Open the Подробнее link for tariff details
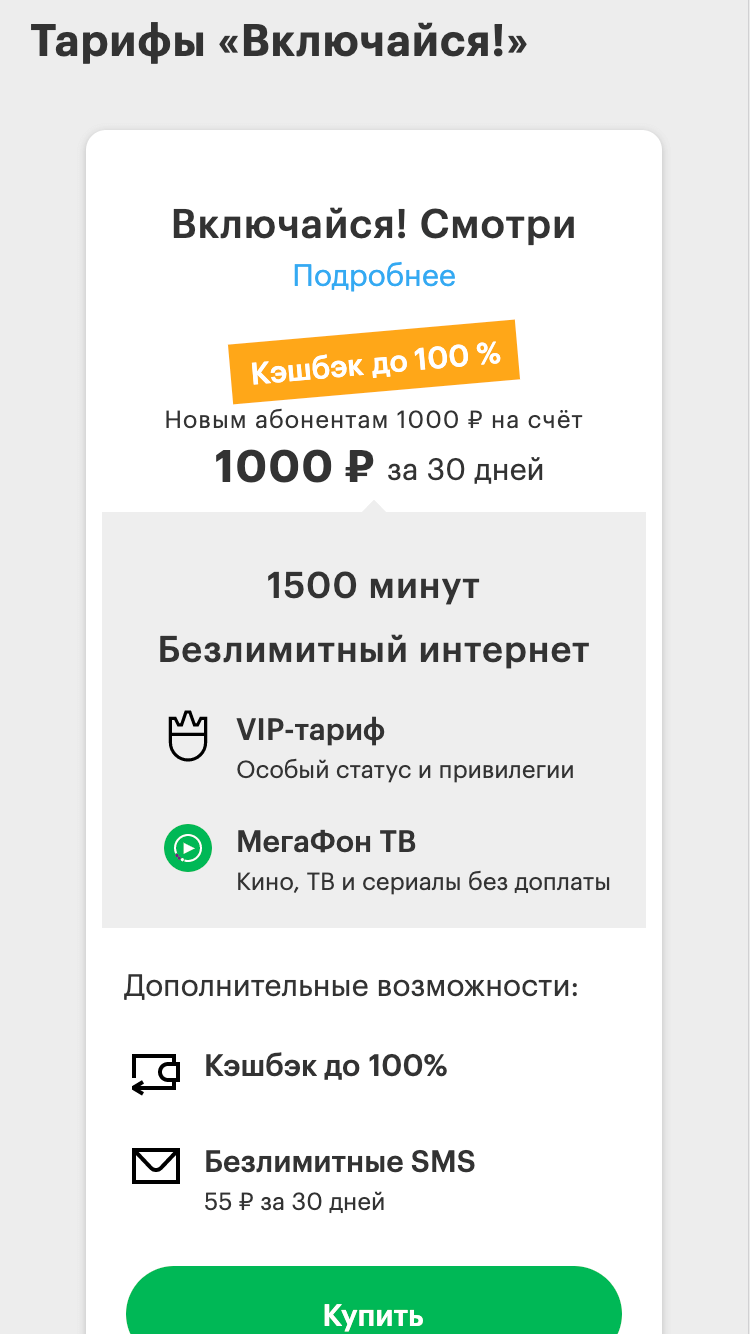Screen dimensions: 750x1334 374,276
